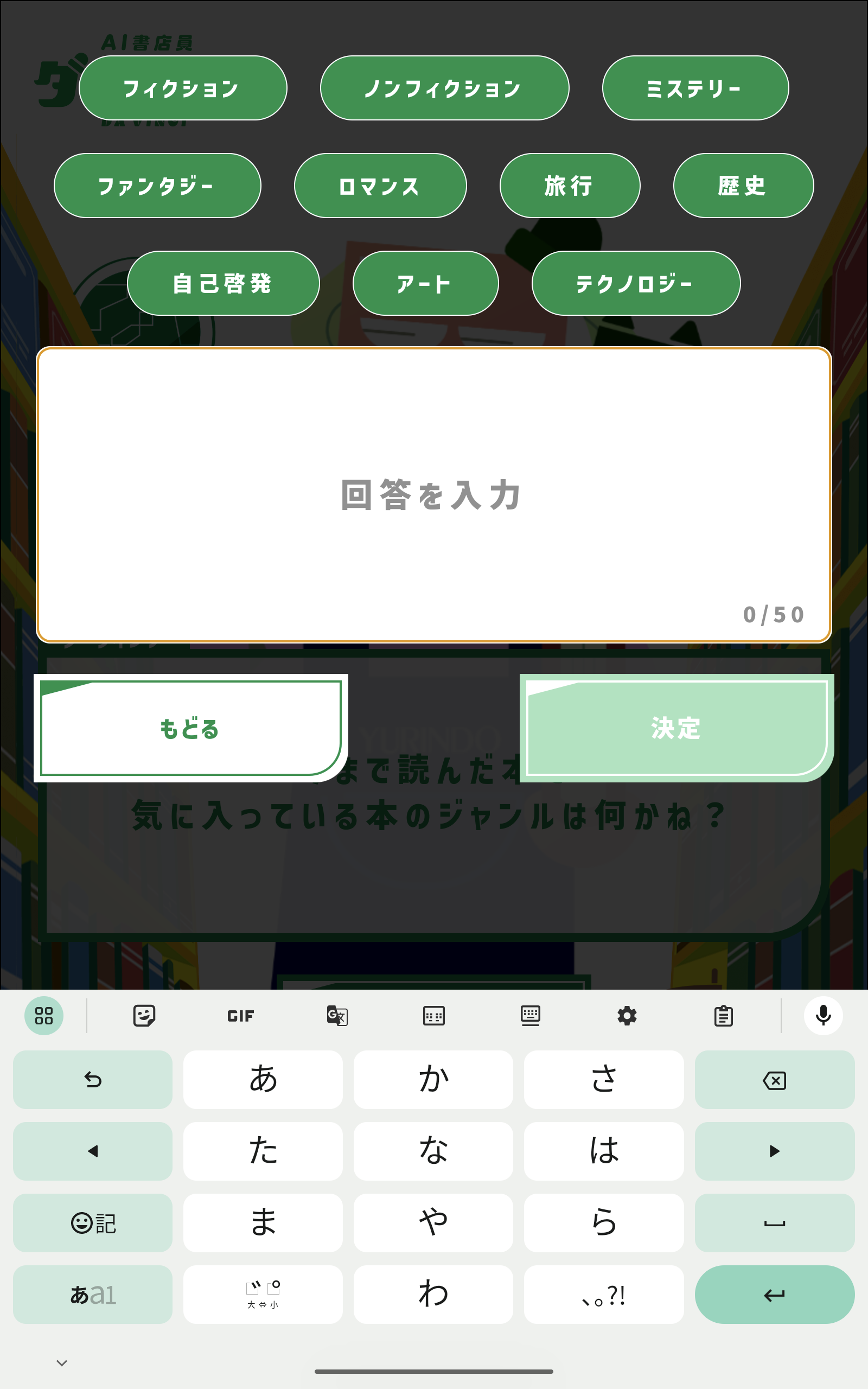Select the ファンタジー chip
This screenshot has width=868, height=1389.
coord(157,186)
